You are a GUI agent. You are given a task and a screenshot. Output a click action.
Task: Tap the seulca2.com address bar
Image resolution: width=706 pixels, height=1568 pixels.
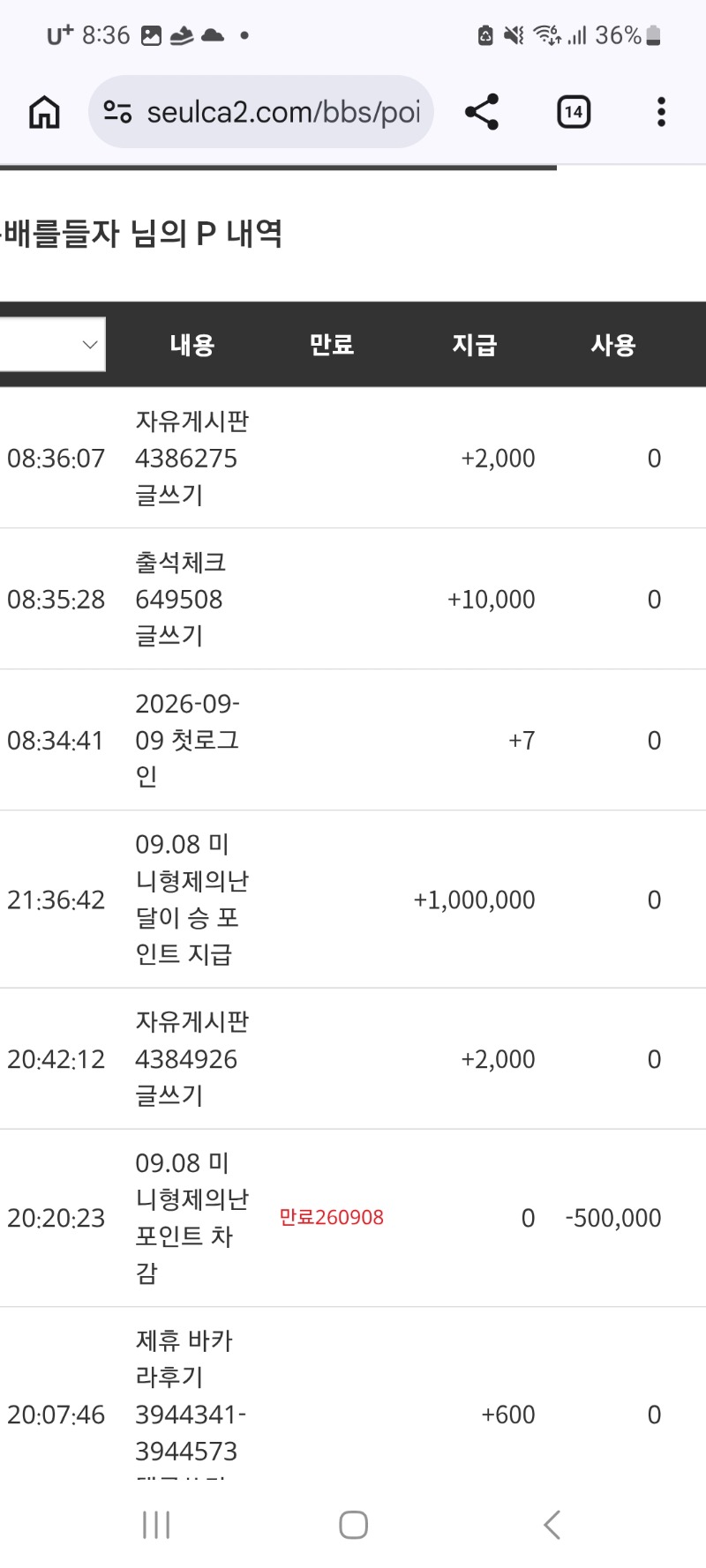click(x=261, y=112)
